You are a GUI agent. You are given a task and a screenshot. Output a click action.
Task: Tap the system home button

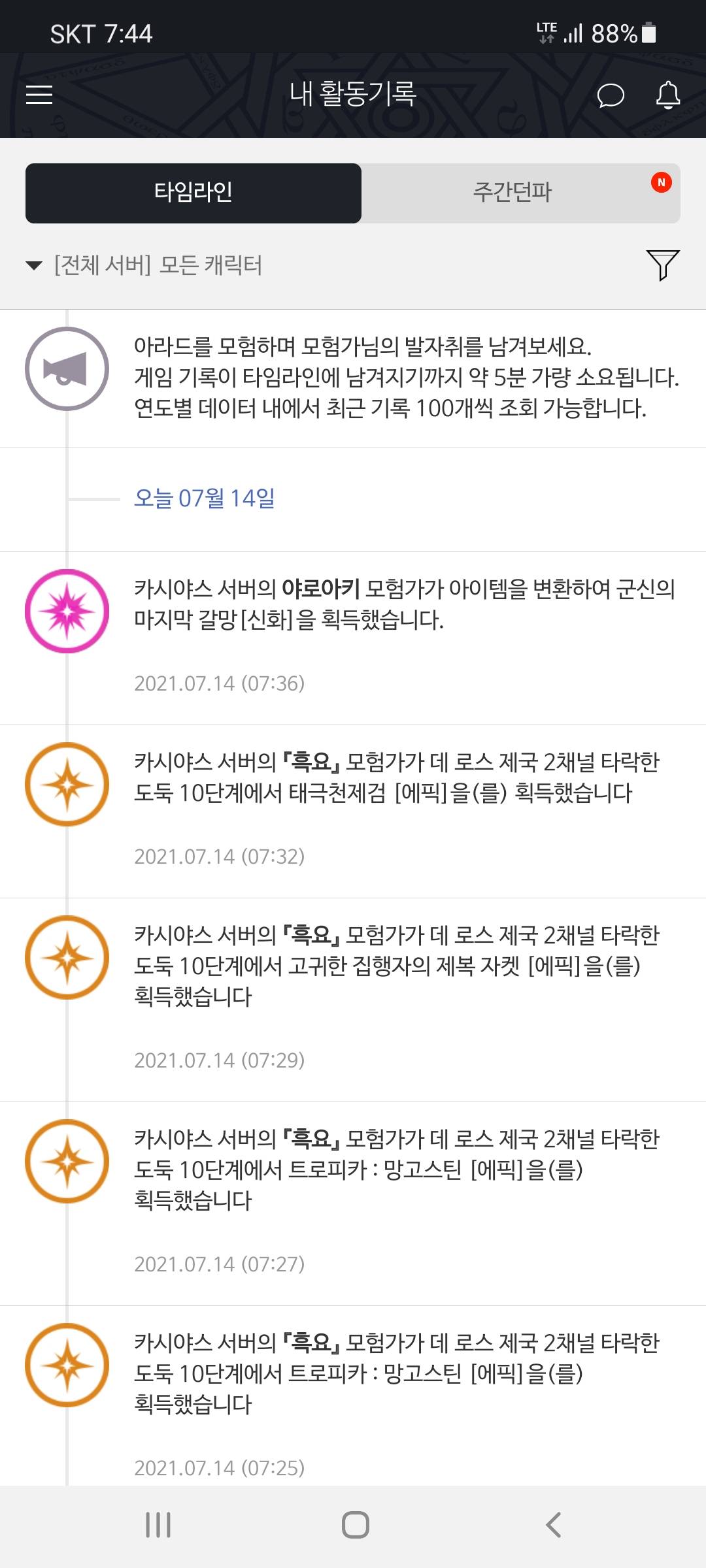coord(355,1525)
